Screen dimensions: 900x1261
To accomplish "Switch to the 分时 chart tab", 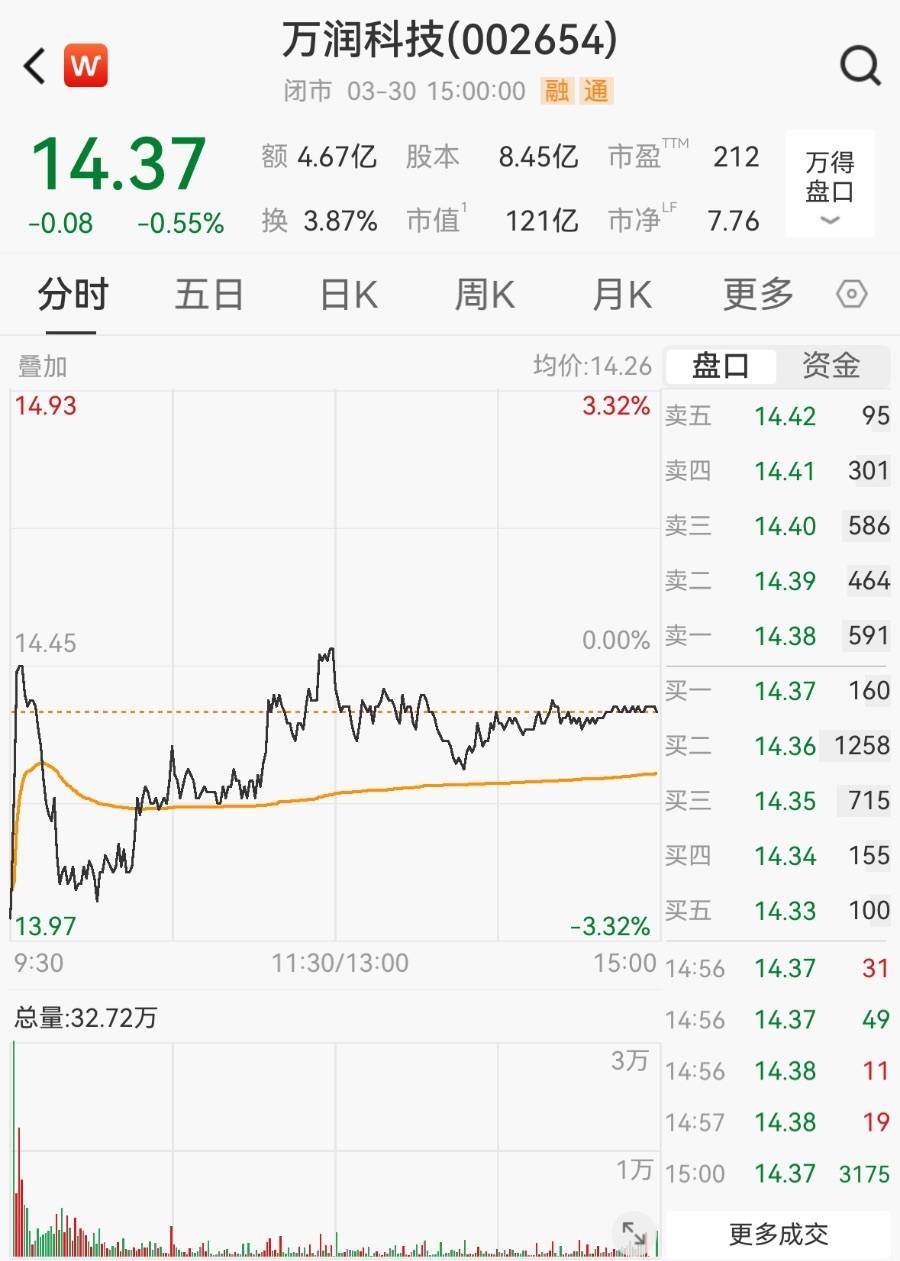I will (72, 295).
